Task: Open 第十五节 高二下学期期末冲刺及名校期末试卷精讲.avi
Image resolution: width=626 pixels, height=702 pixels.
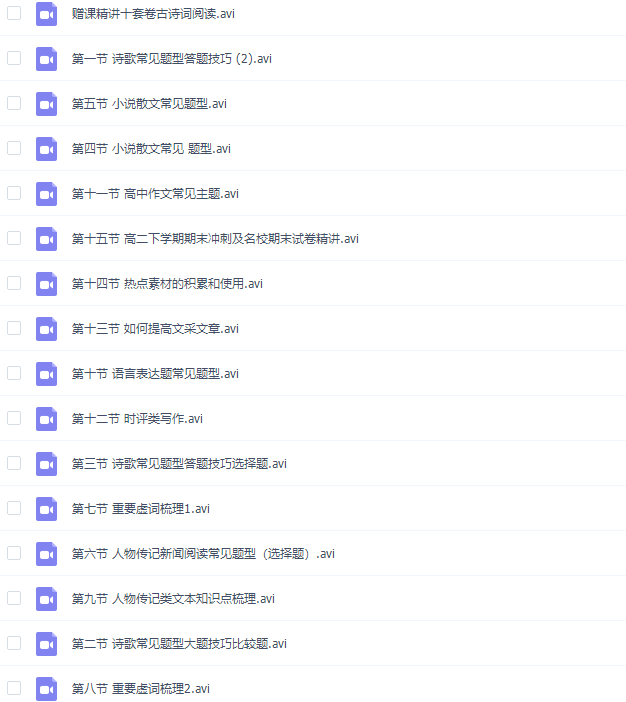Action: coord(215,239)
